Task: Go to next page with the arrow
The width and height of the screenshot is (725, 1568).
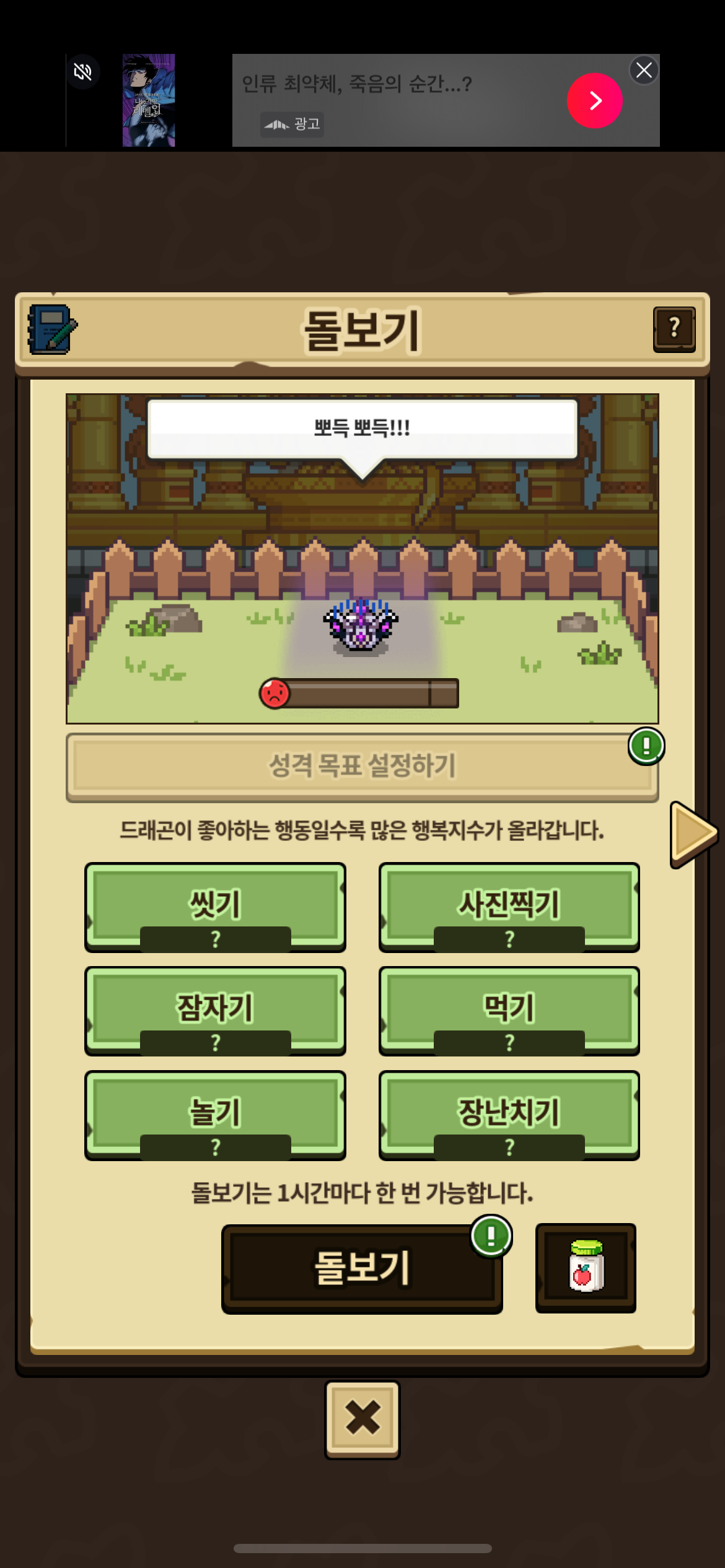Action: [x=693, y=834]
